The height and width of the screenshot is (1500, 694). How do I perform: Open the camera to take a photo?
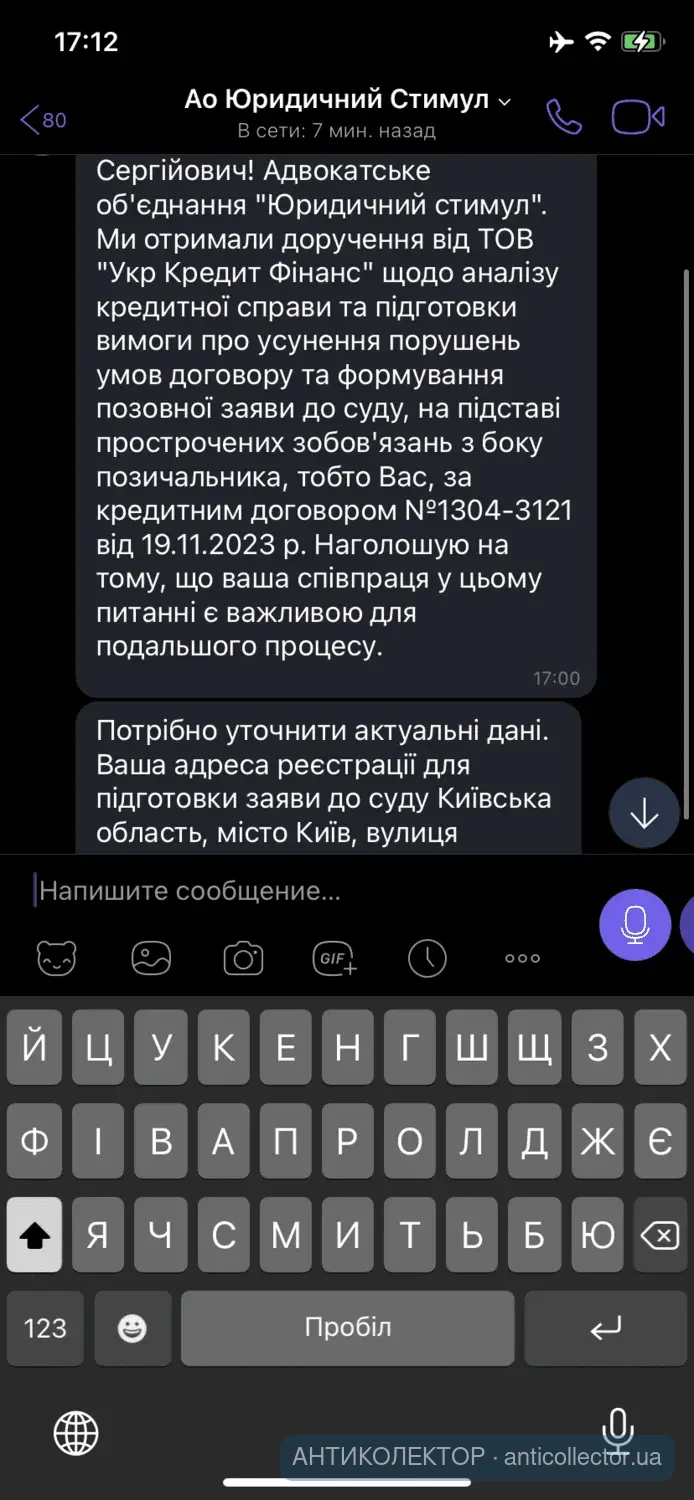243,959
